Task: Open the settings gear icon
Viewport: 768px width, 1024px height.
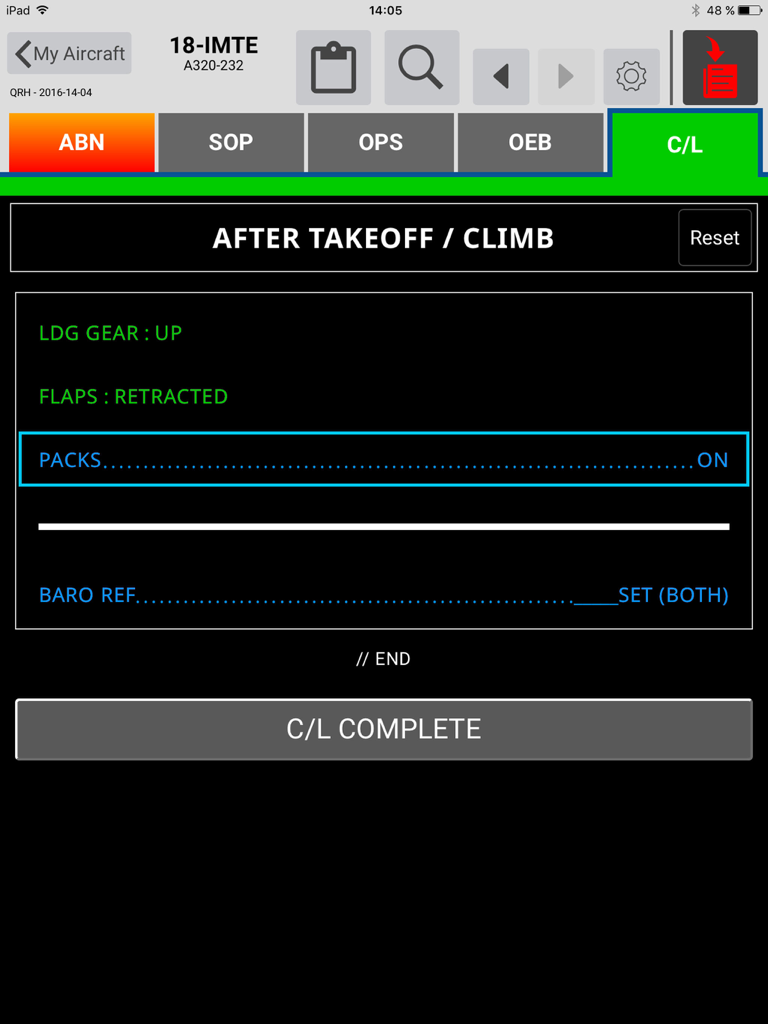Action: tap(632, 75)
